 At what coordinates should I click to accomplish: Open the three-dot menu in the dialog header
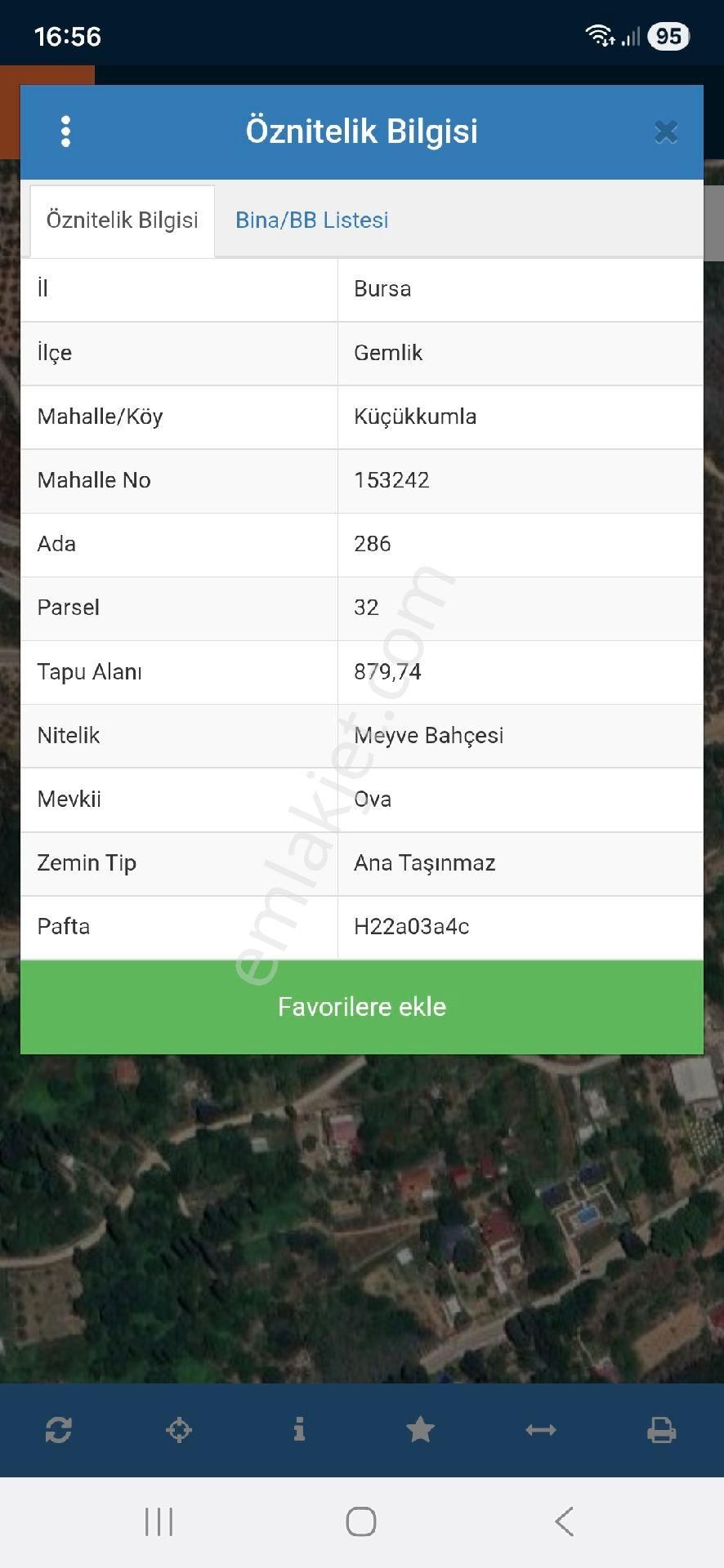click(65, 131)
